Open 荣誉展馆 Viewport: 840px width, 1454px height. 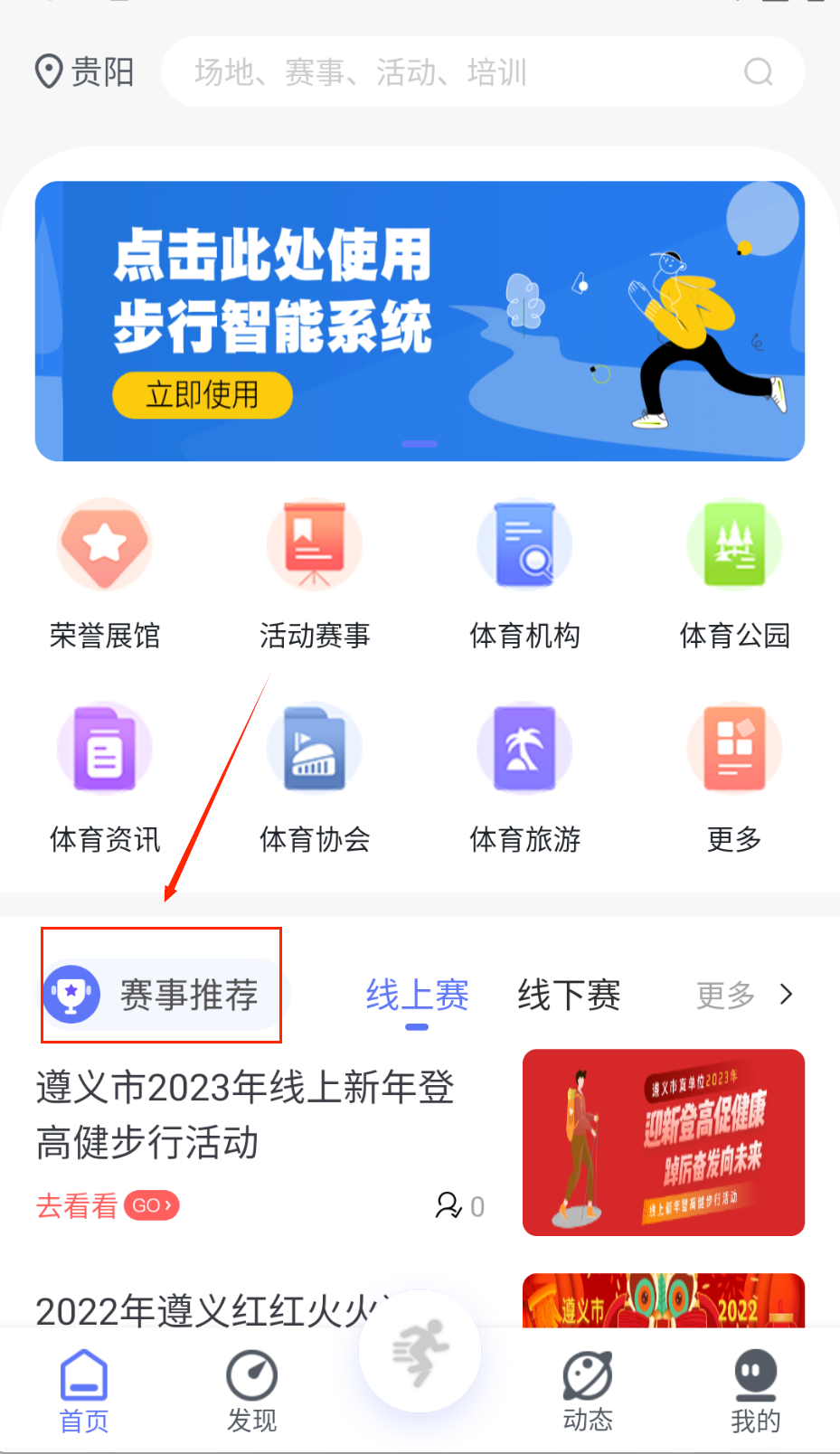pyautogui.click(x=105, y=574)
